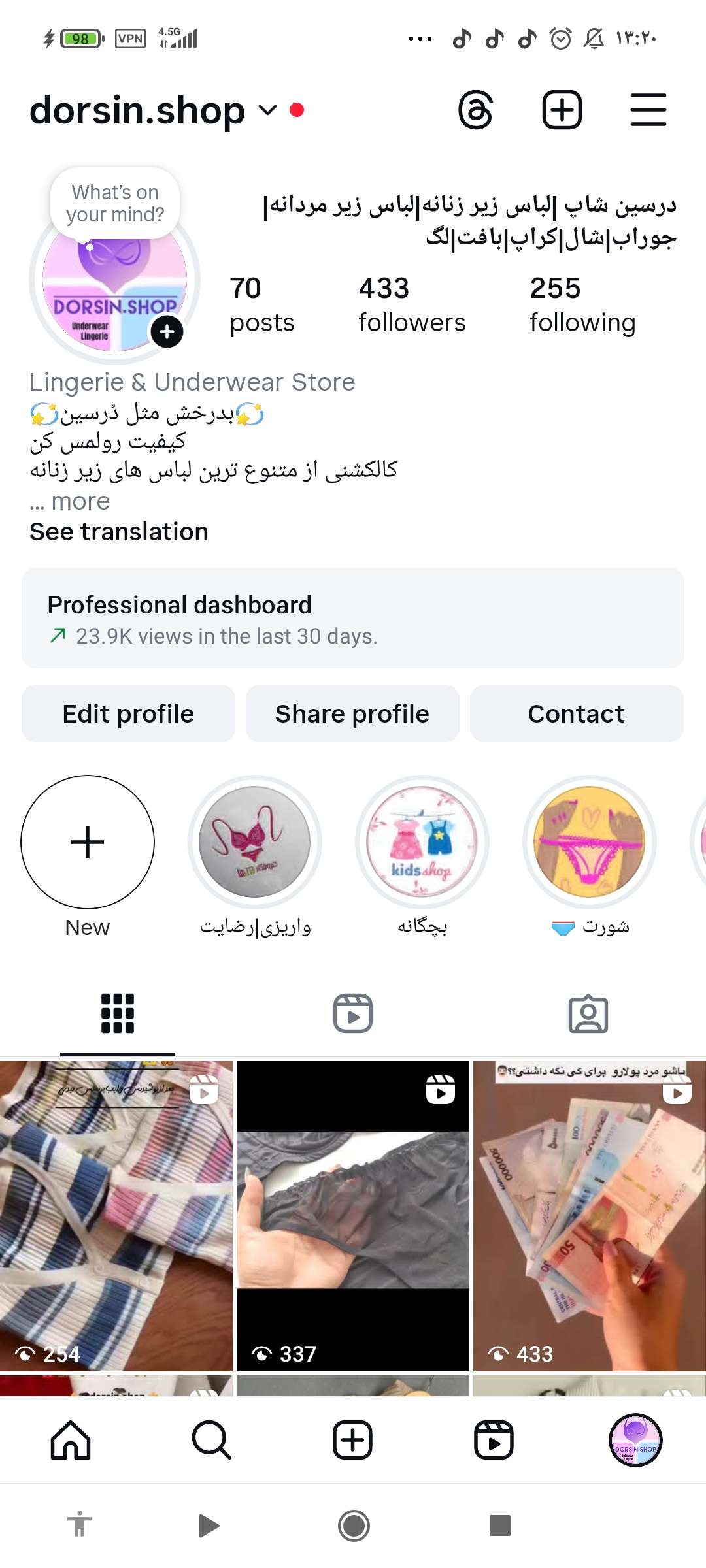View the 255 following list
The image size is (706, 1568).
(582, 304)
